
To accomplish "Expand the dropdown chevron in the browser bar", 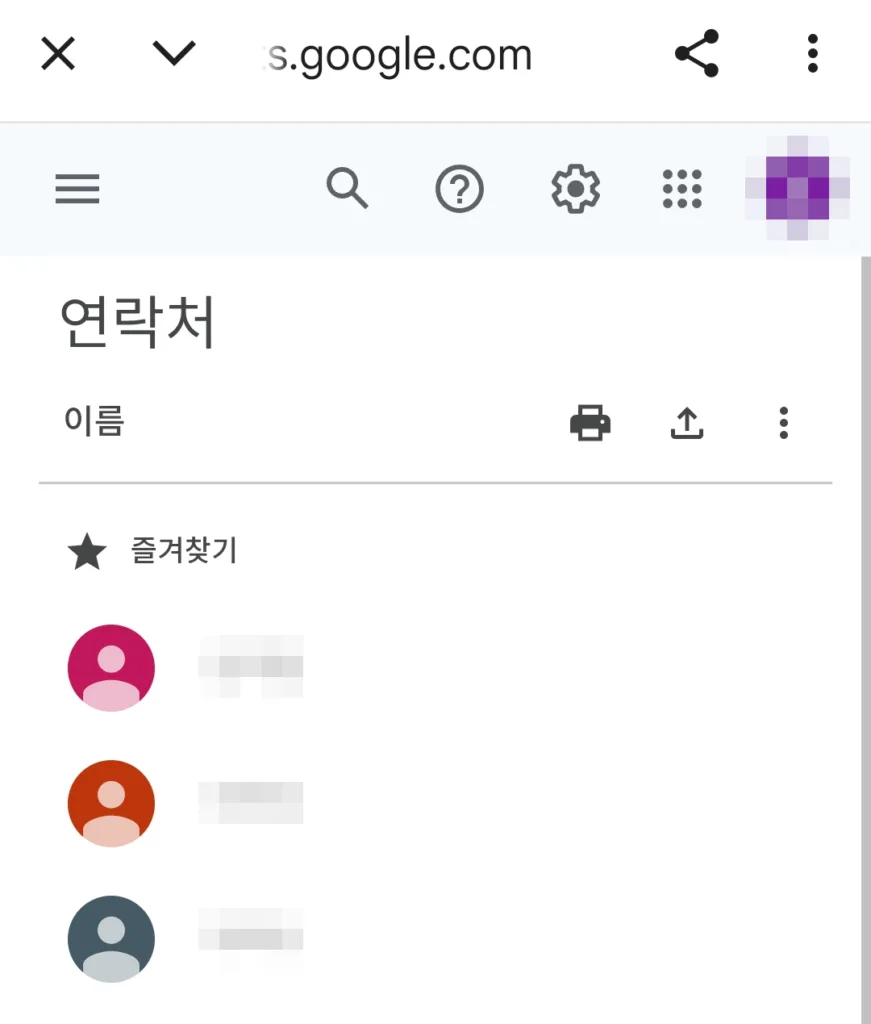I will click(x=173, y=55).
